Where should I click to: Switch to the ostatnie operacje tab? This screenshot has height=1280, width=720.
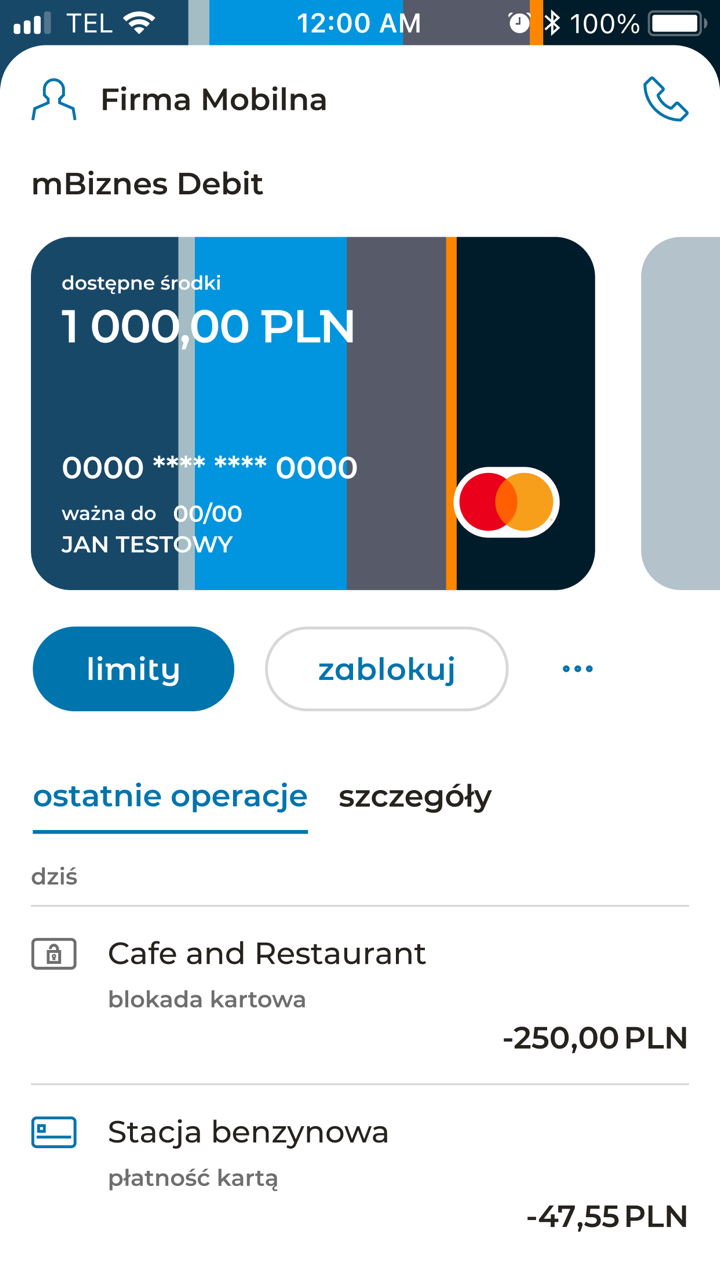[x=170, y=797]
